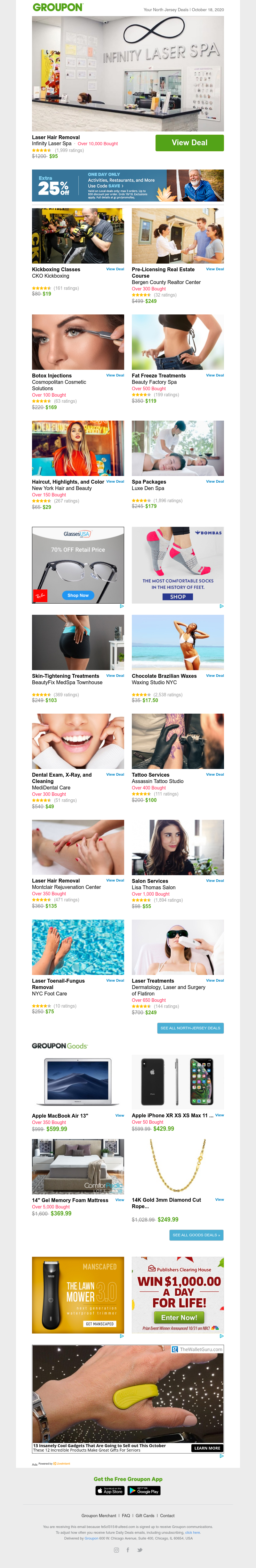
Task: Open the Fat Freeze Treatments photo
Action: click(177, 342)
